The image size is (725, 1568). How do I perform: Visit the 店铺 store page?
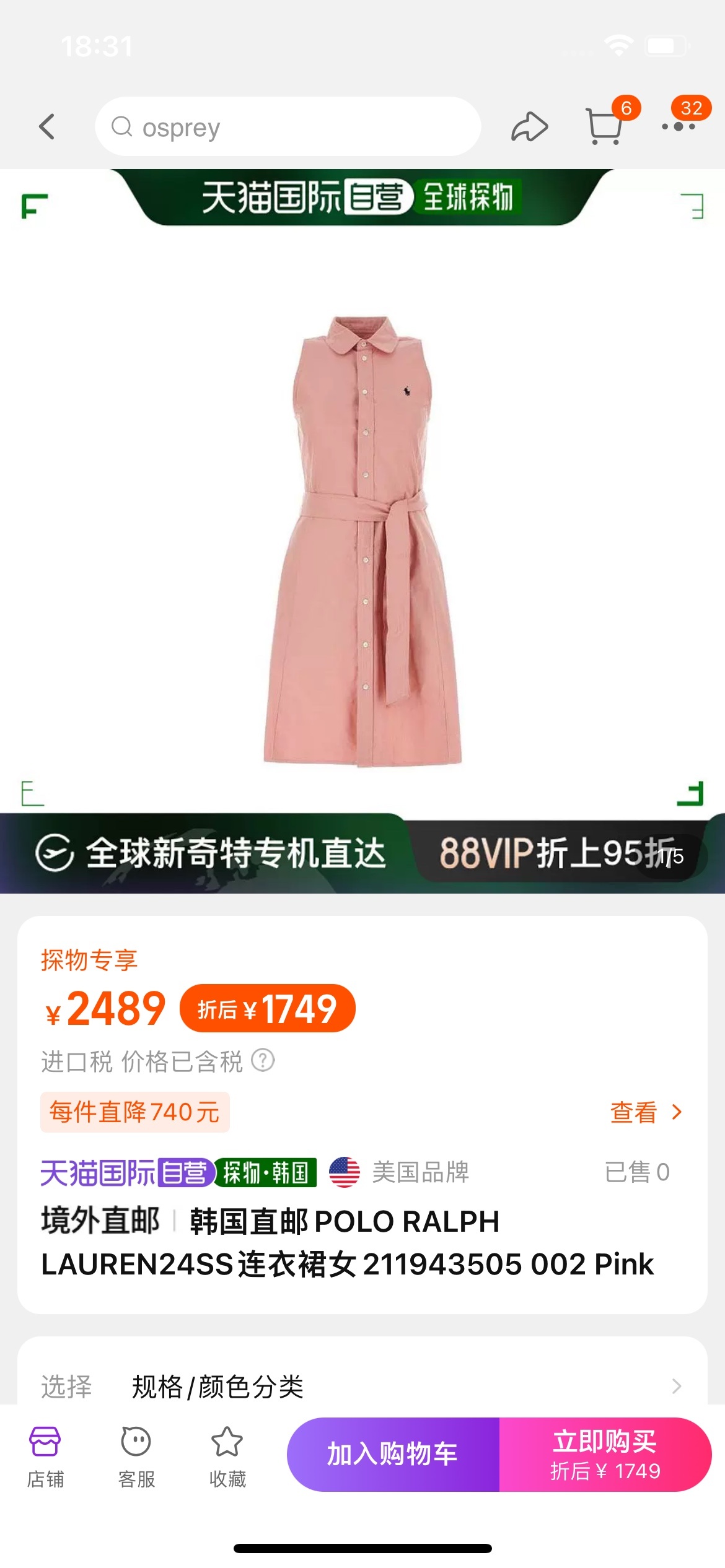[45, 1455]
